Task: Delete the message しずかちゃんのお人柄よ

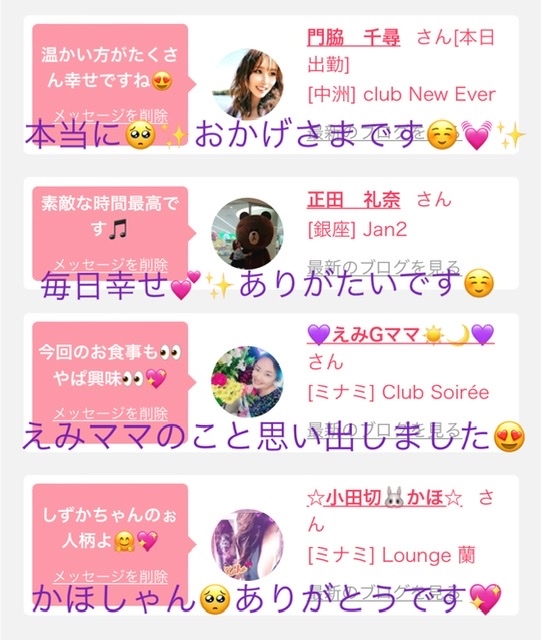Action: pyautogui.click(x=111, y=577)
